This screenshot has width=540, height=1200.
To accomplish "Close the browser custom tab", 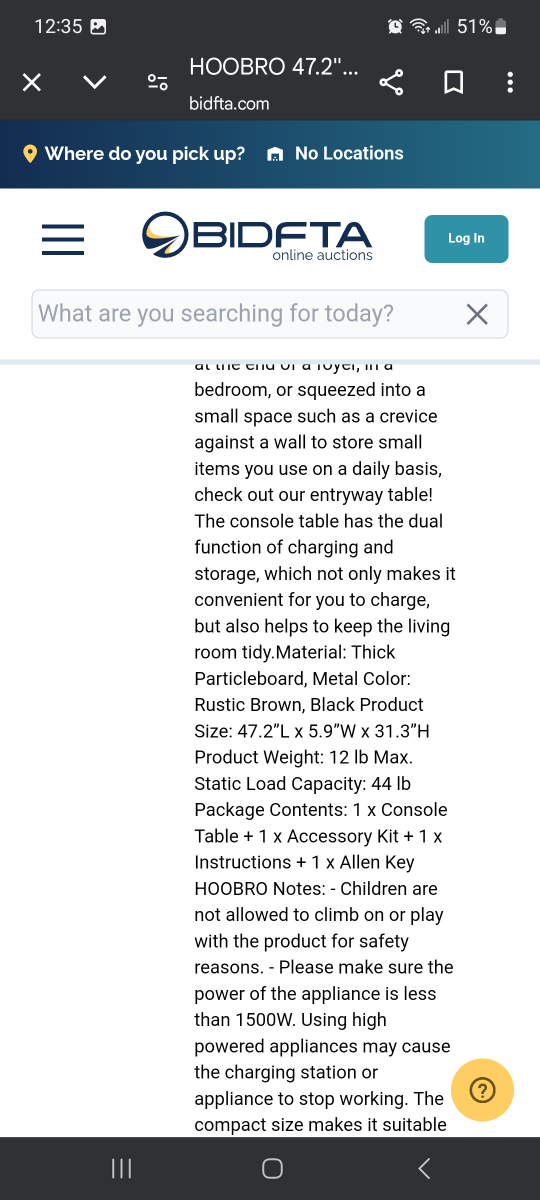I will click(x=32, y=82).
